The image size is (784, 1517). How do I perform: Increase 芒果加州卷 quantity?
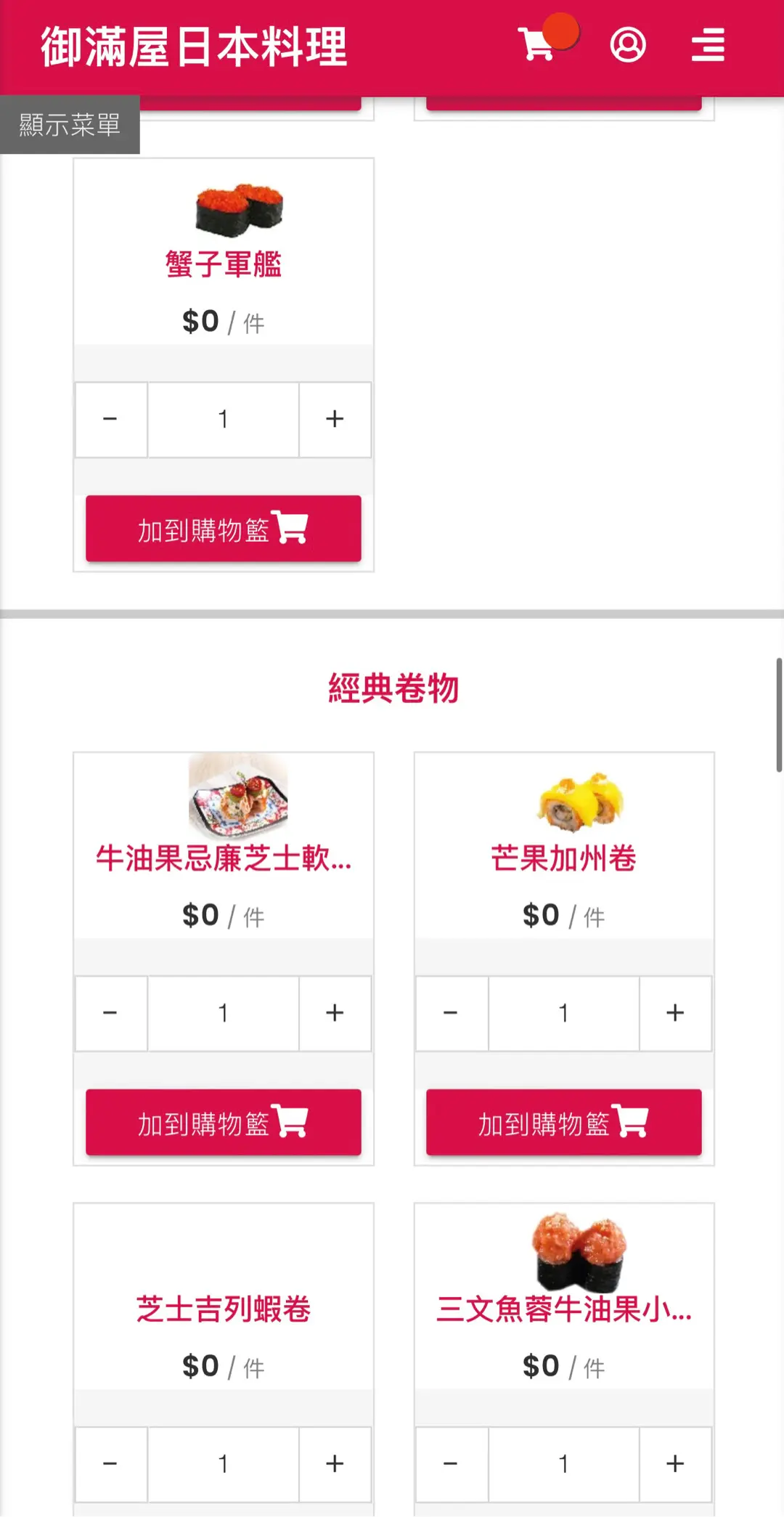[675, 1013]
